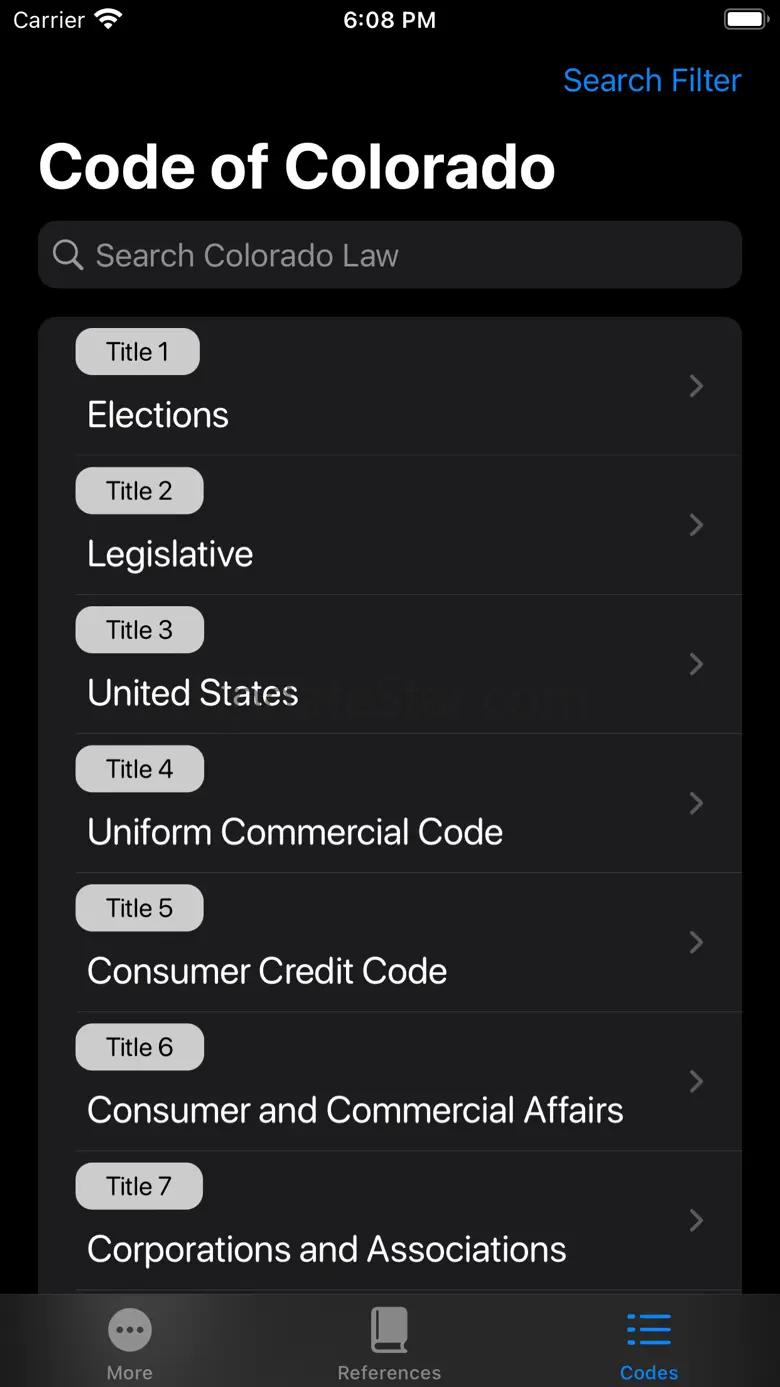The image size is (780, 1387).
Task: Switch to the More tab
Action: coord(130,1342)
